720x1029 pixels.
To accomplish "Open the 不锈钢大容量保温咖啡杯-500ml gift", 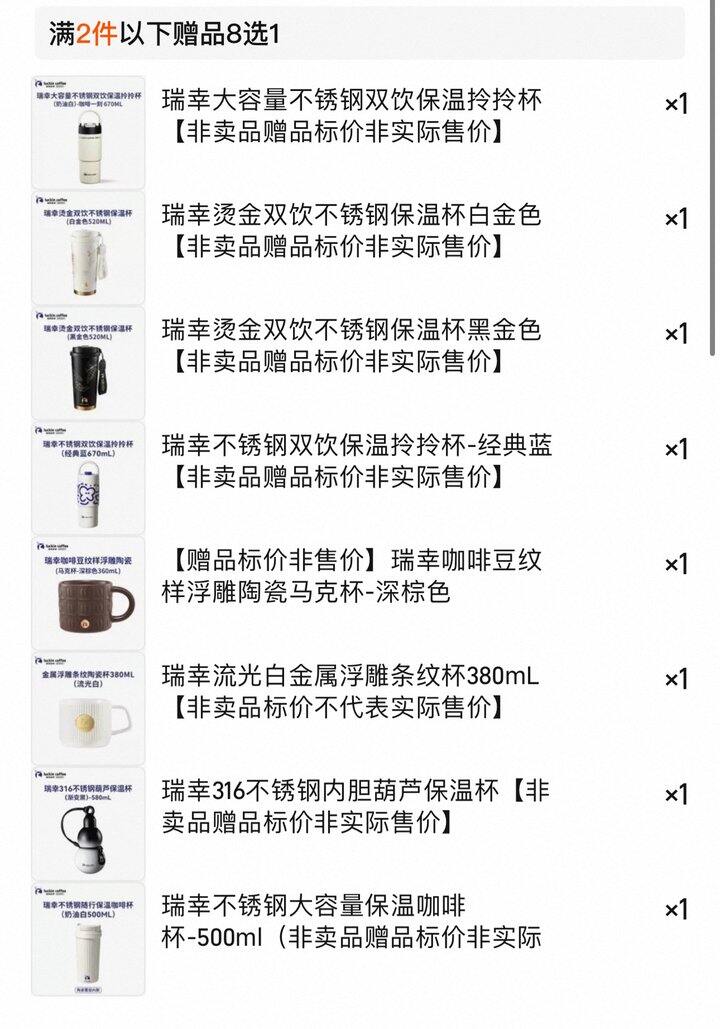I will coord(350,921).
